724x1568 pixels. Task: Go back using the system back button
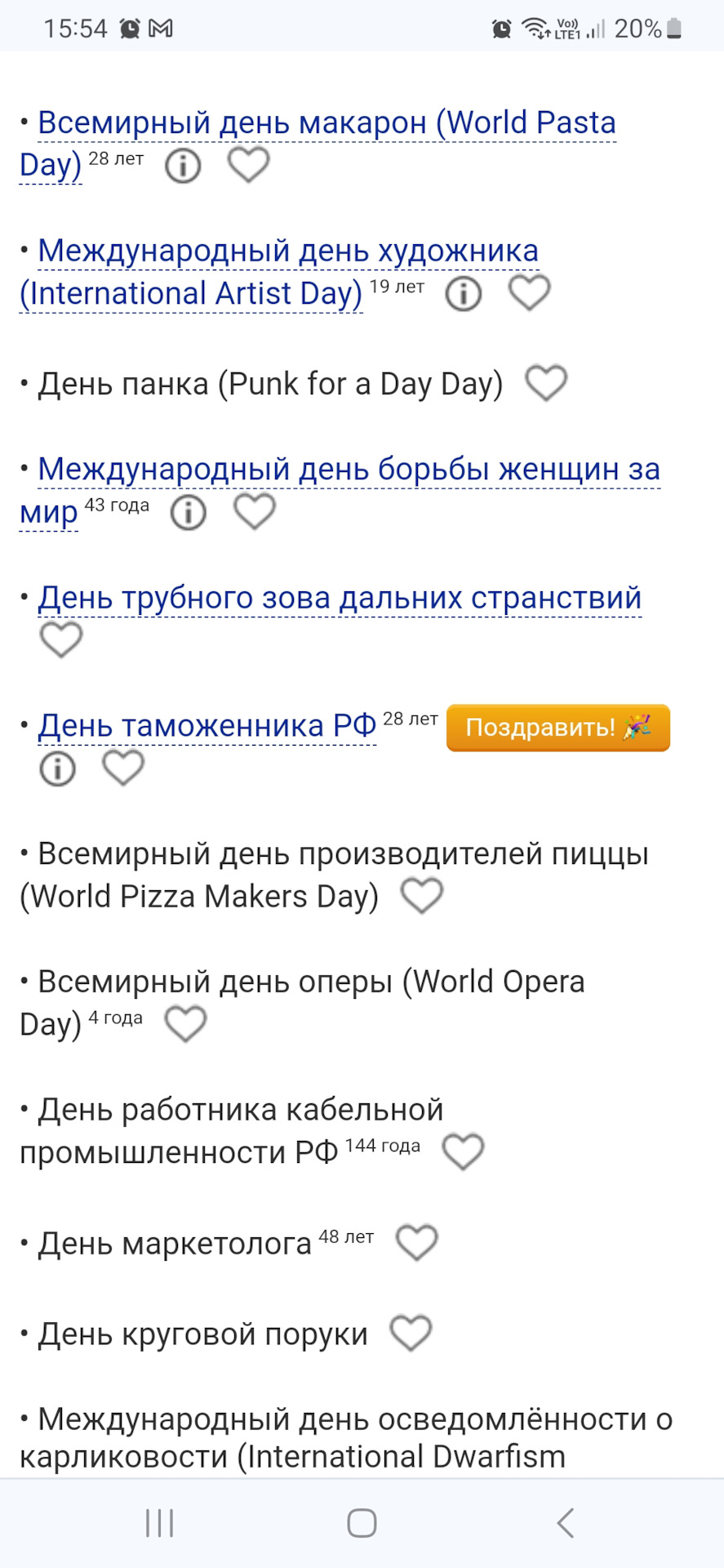(x=565, y=1523)
